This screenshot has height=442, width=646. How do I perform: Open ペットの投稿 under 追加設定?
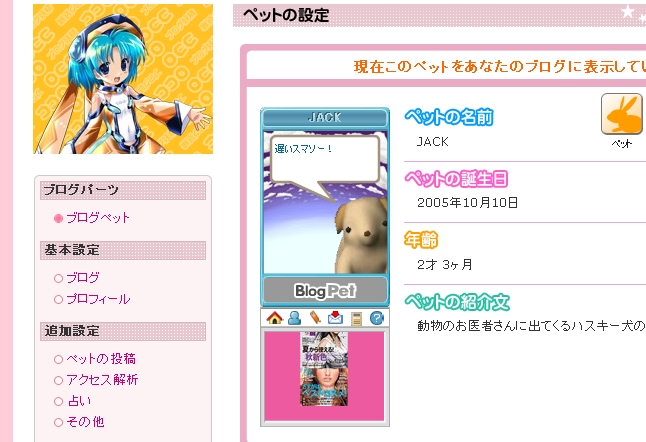[100, 358]
